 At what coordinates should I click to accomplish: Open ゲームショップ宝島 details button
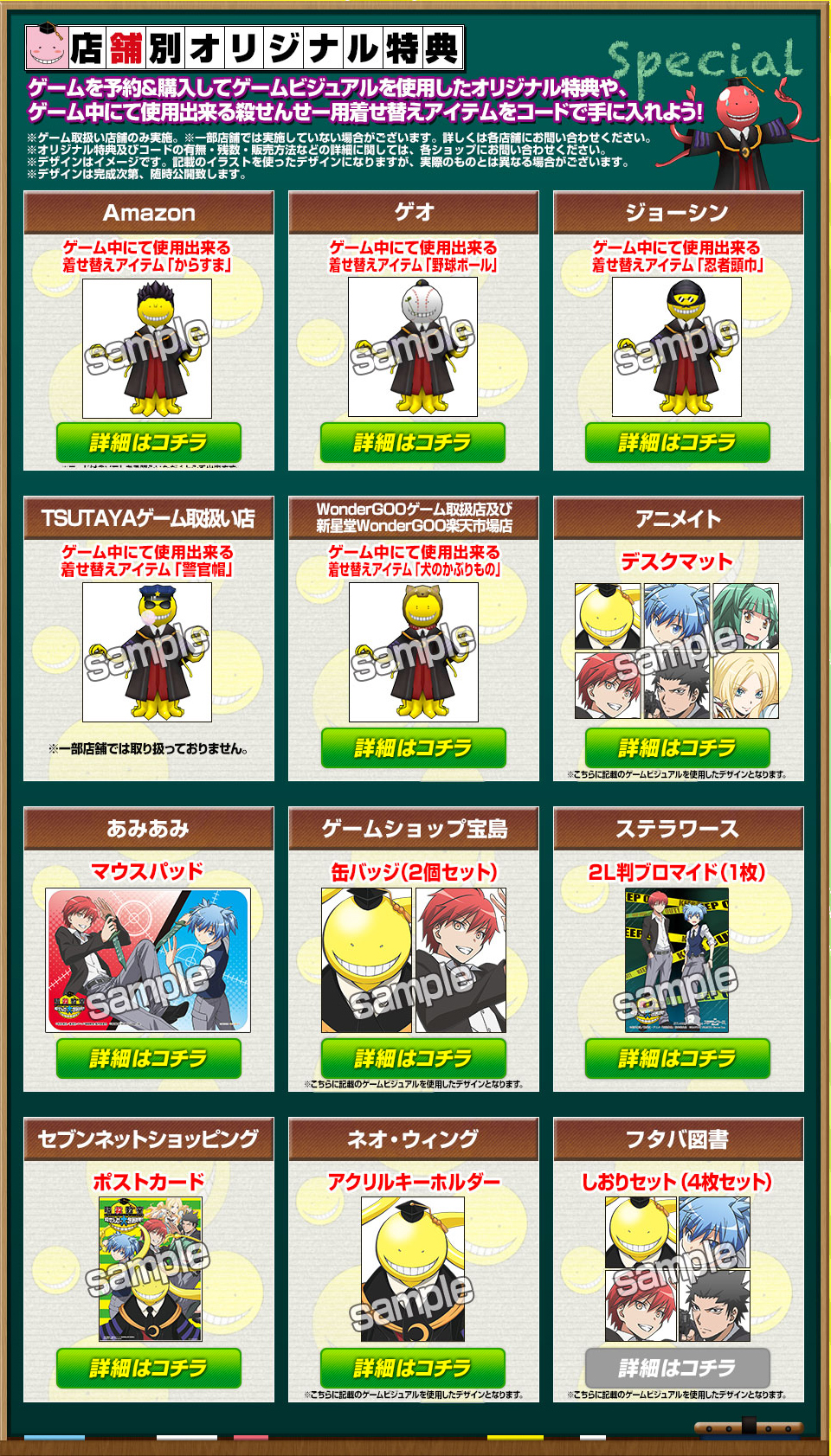[413, 1058]
